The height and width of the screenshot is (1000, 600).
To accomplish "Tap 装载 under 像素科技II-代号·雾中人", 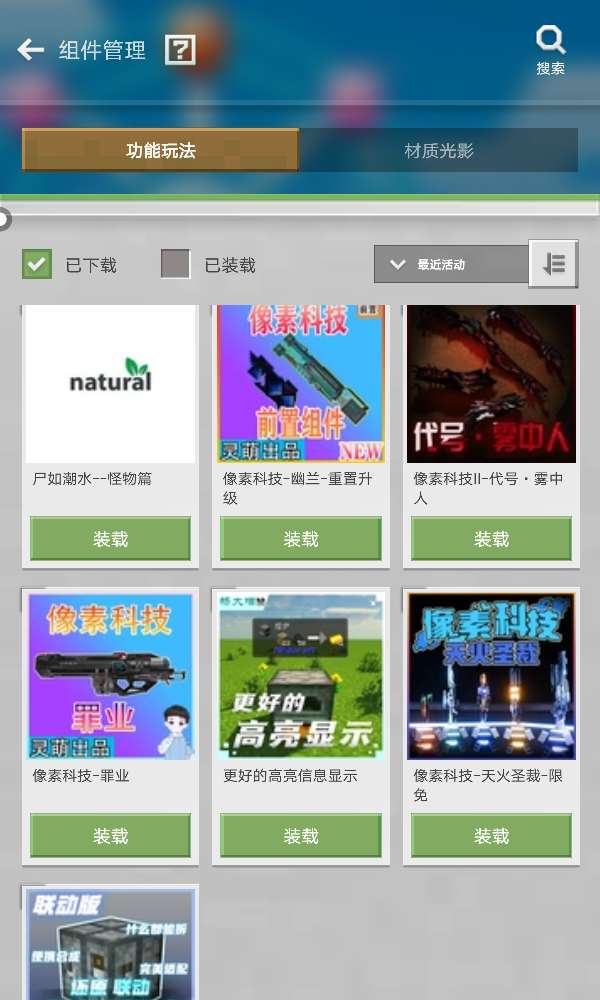I will coord(491,539).
